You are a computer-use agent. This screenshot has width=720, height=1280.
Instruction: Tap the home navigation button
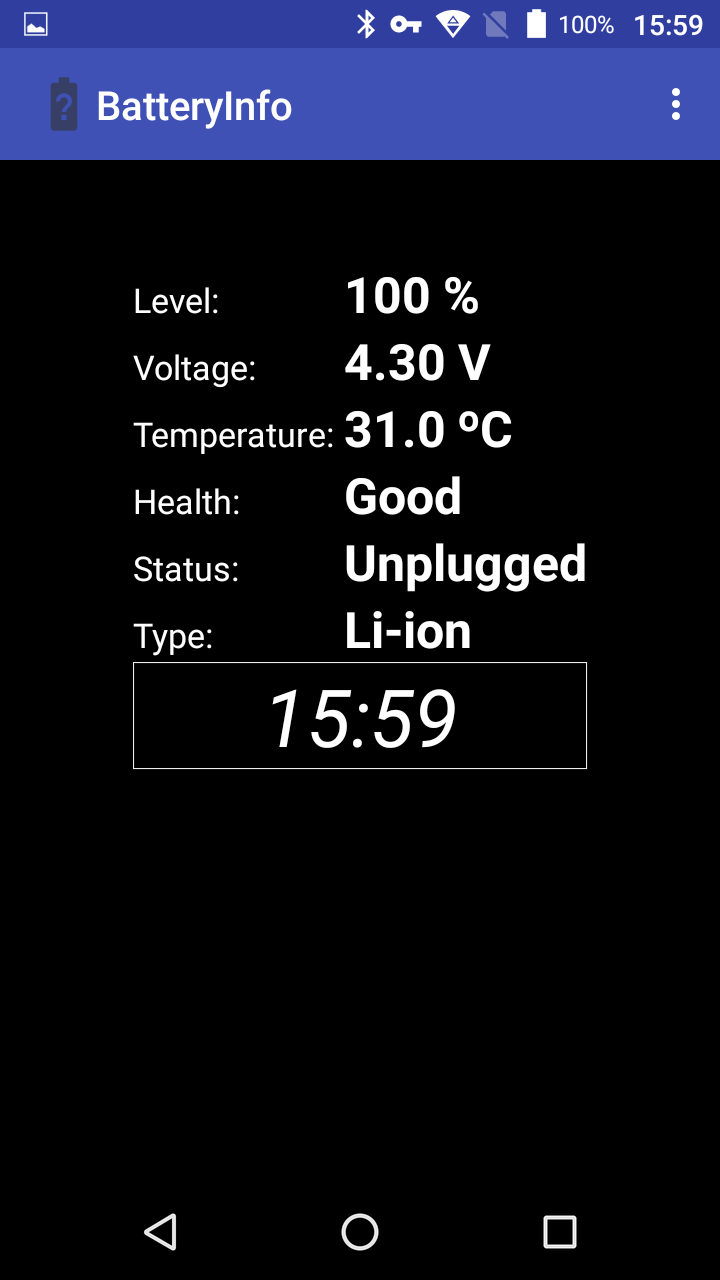click(x=360, y=1232)
